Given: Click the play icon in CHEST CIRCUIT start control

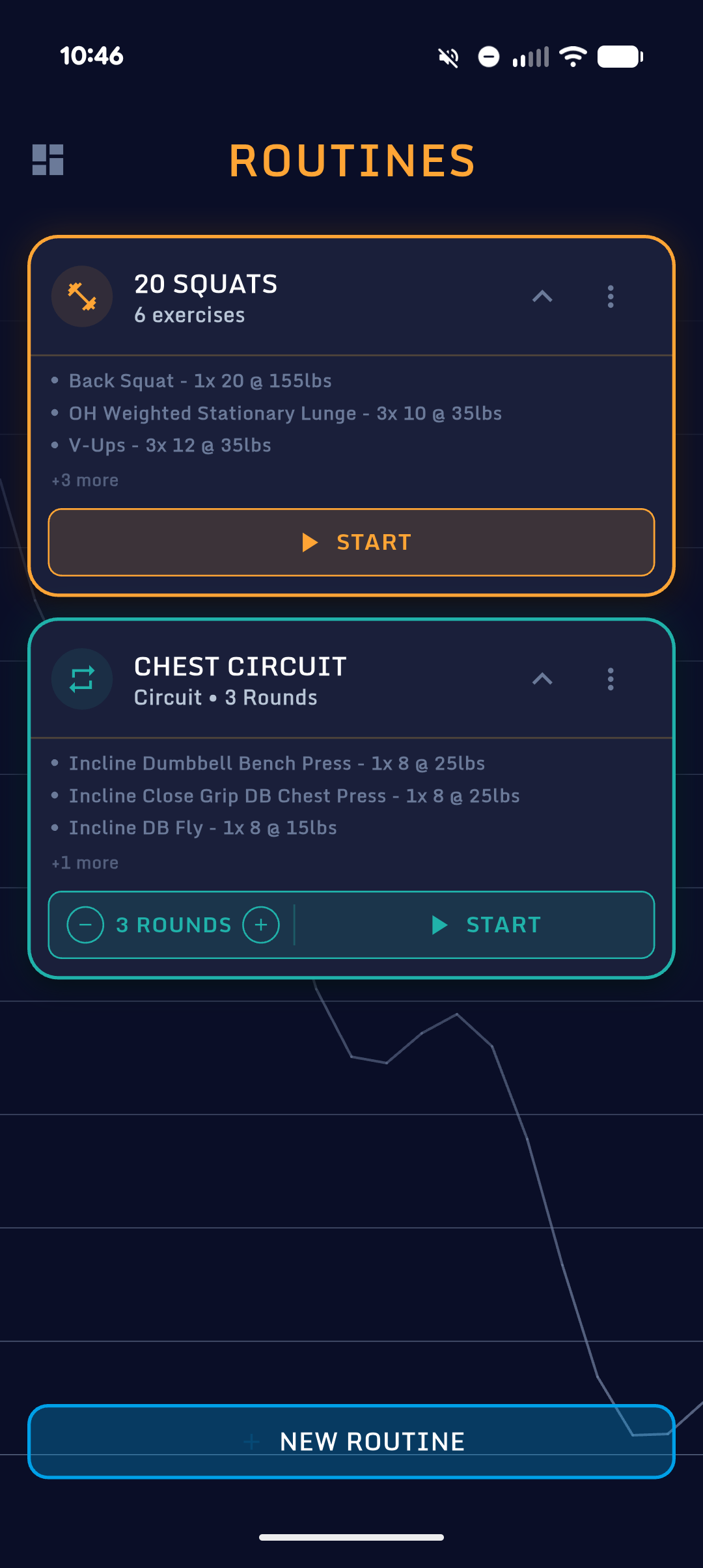Looking at the screenshot, I should click(x=440, y=925).
